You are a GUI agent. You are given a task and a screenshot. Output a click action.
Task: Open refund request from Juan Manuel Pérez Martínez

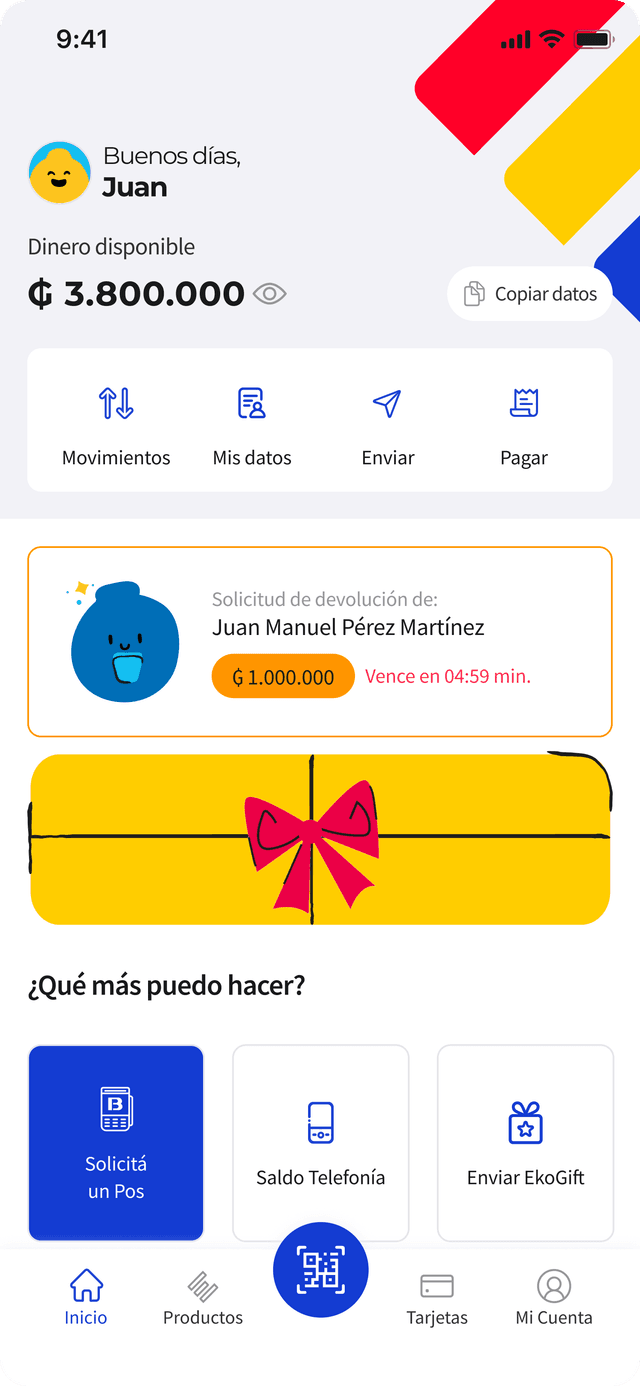pos(320,642)
